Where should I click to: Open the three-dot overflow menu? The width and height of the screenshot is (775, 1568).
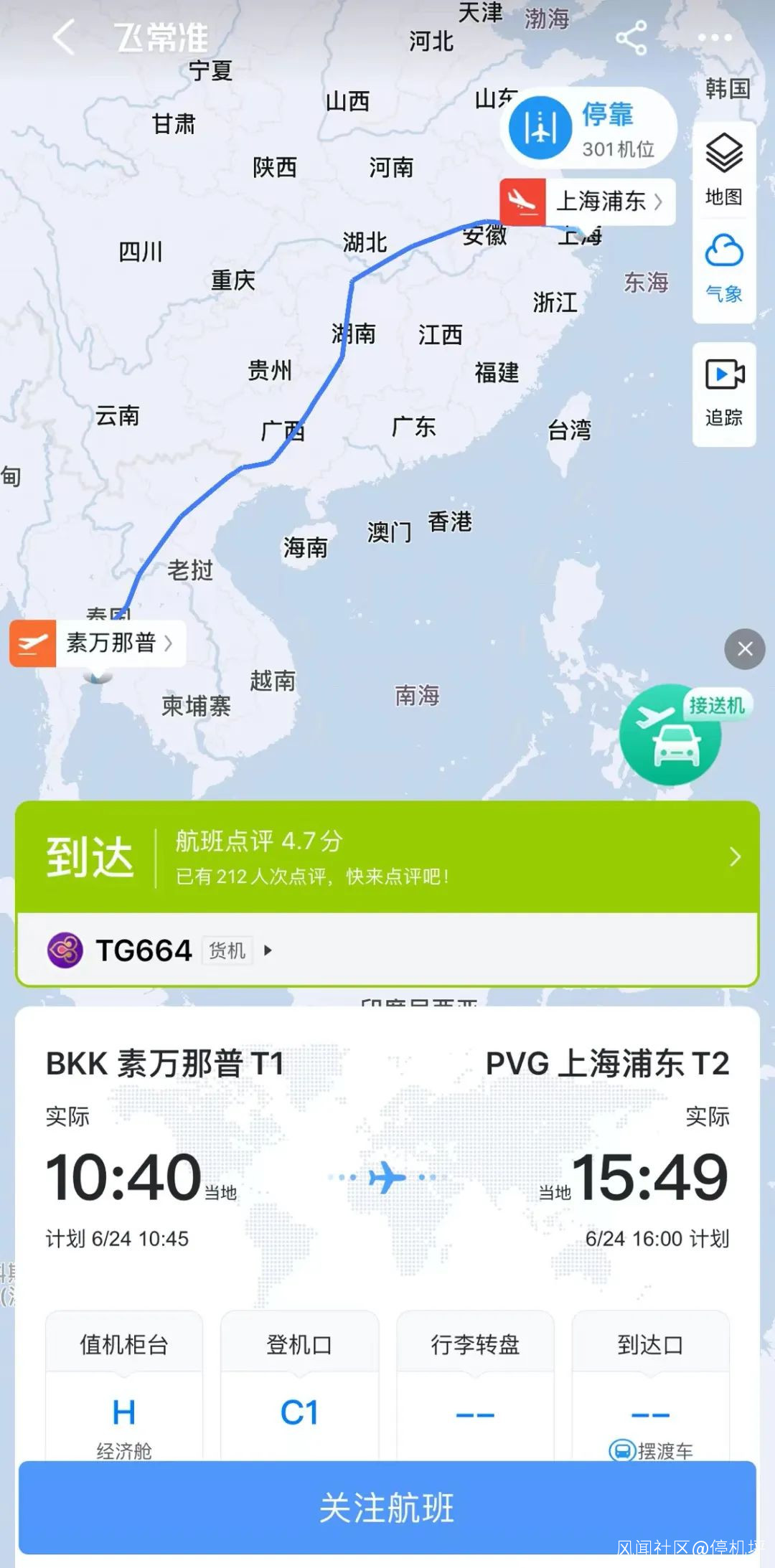coord(714,37)
